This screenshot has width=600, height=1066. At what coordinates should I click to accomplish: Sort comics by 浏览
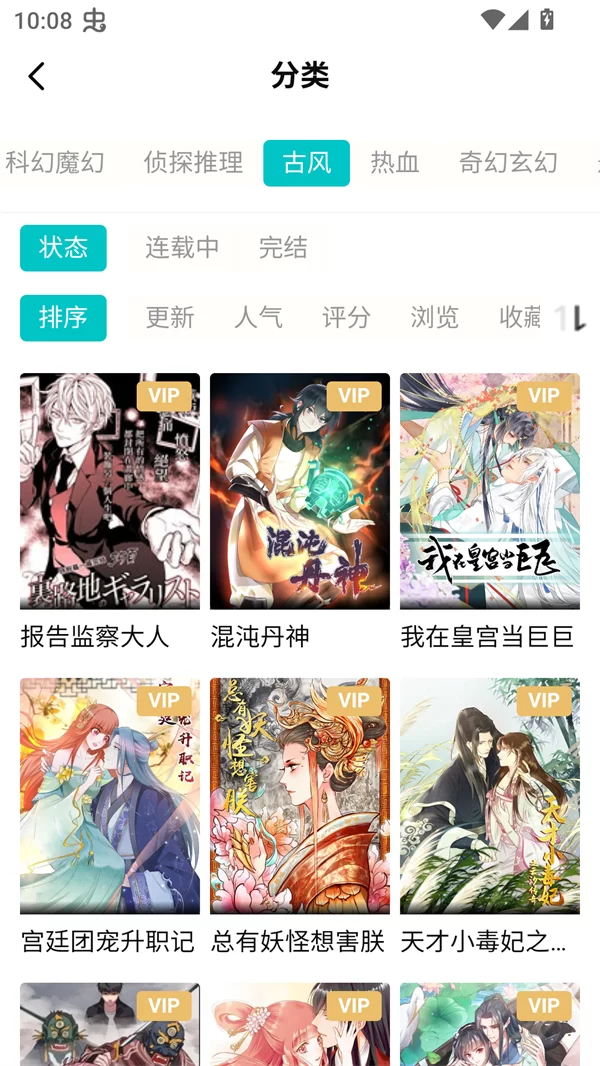pyautogui.click(x=434, y=318)
